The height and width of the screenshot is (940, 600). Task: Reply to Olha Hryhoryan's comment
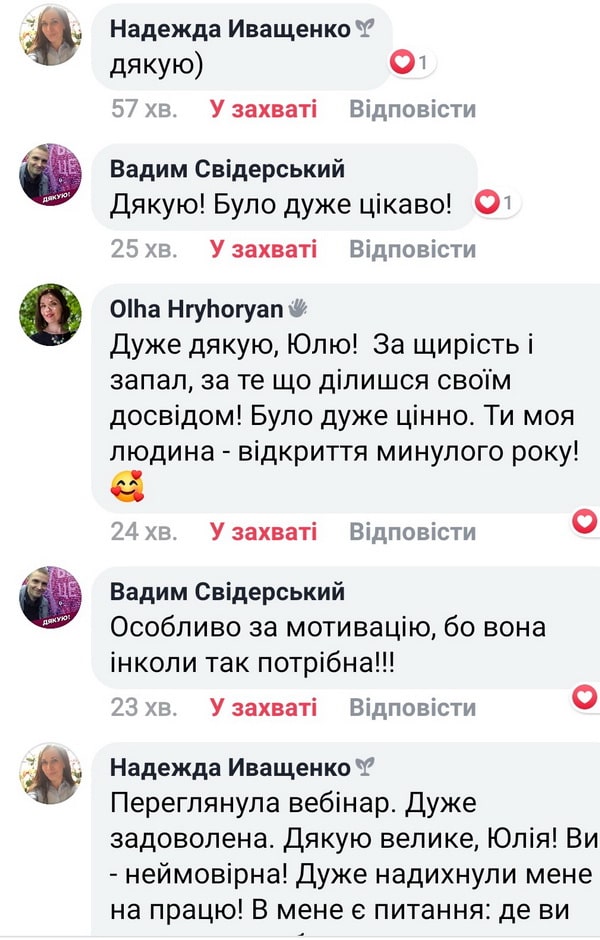point(412,532)
